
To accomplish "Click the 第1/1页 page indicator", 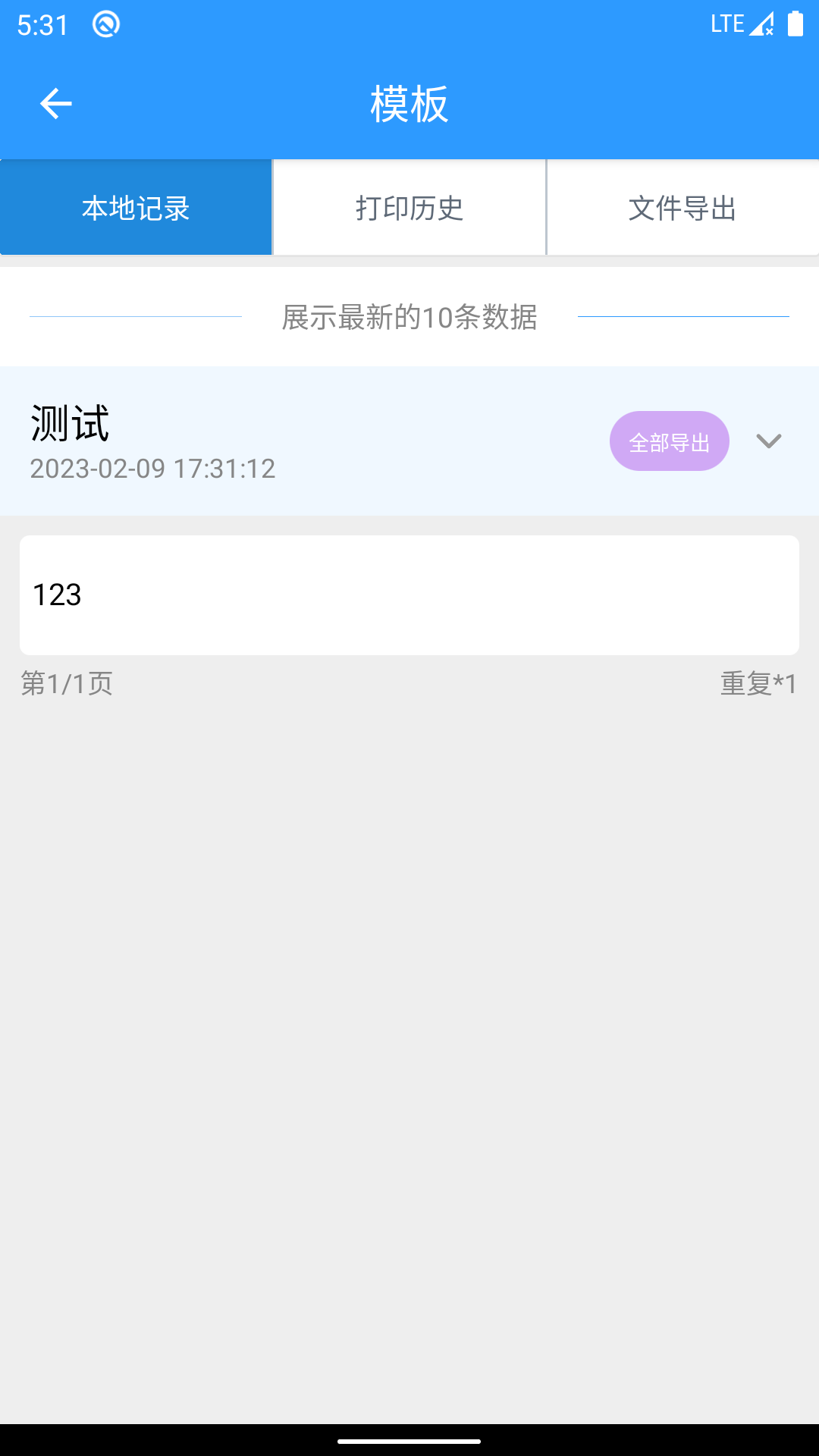I will (x=67, y=683).
